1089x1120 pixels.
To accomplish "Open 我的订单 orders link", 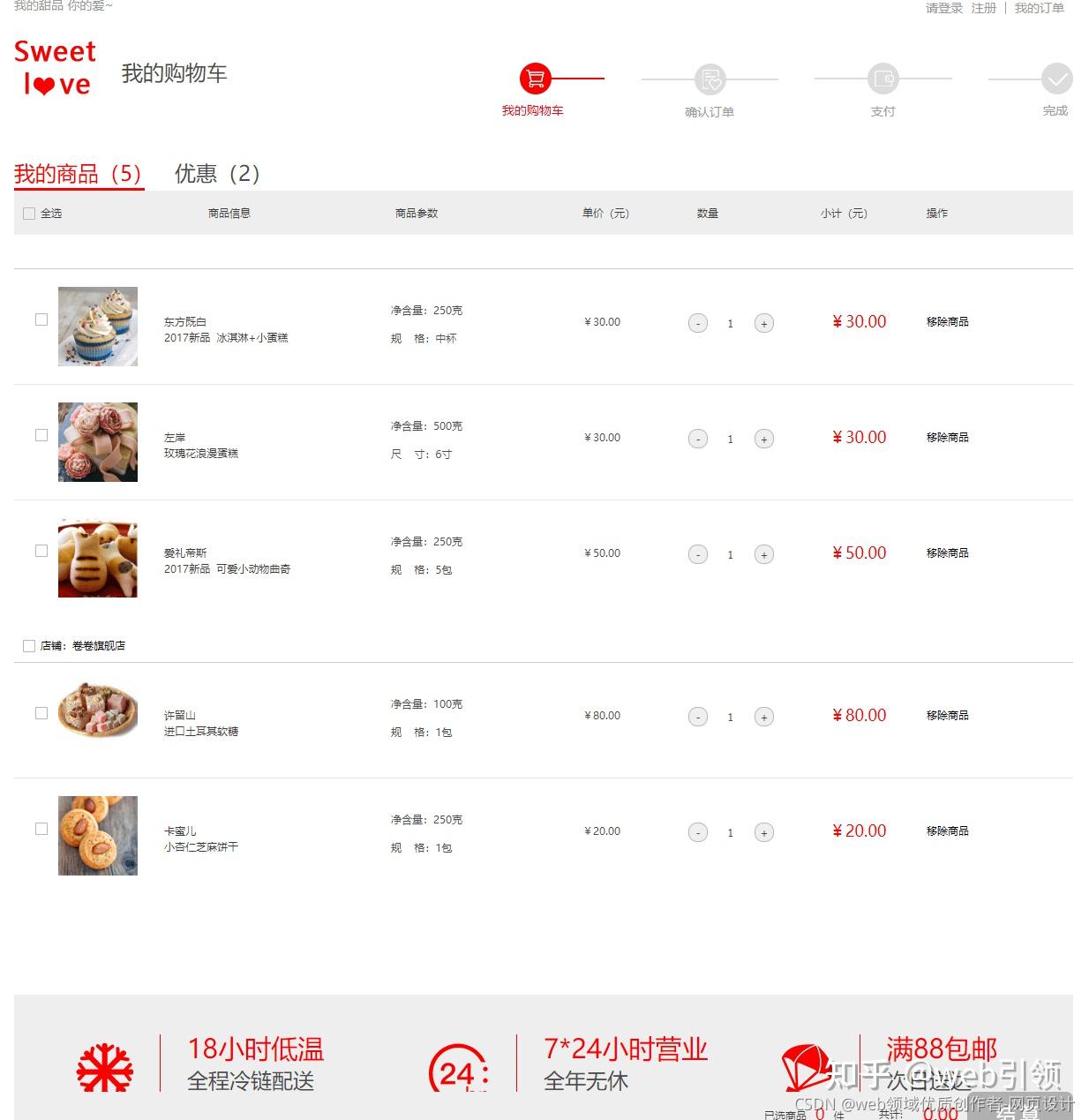I will point(1039,8).
